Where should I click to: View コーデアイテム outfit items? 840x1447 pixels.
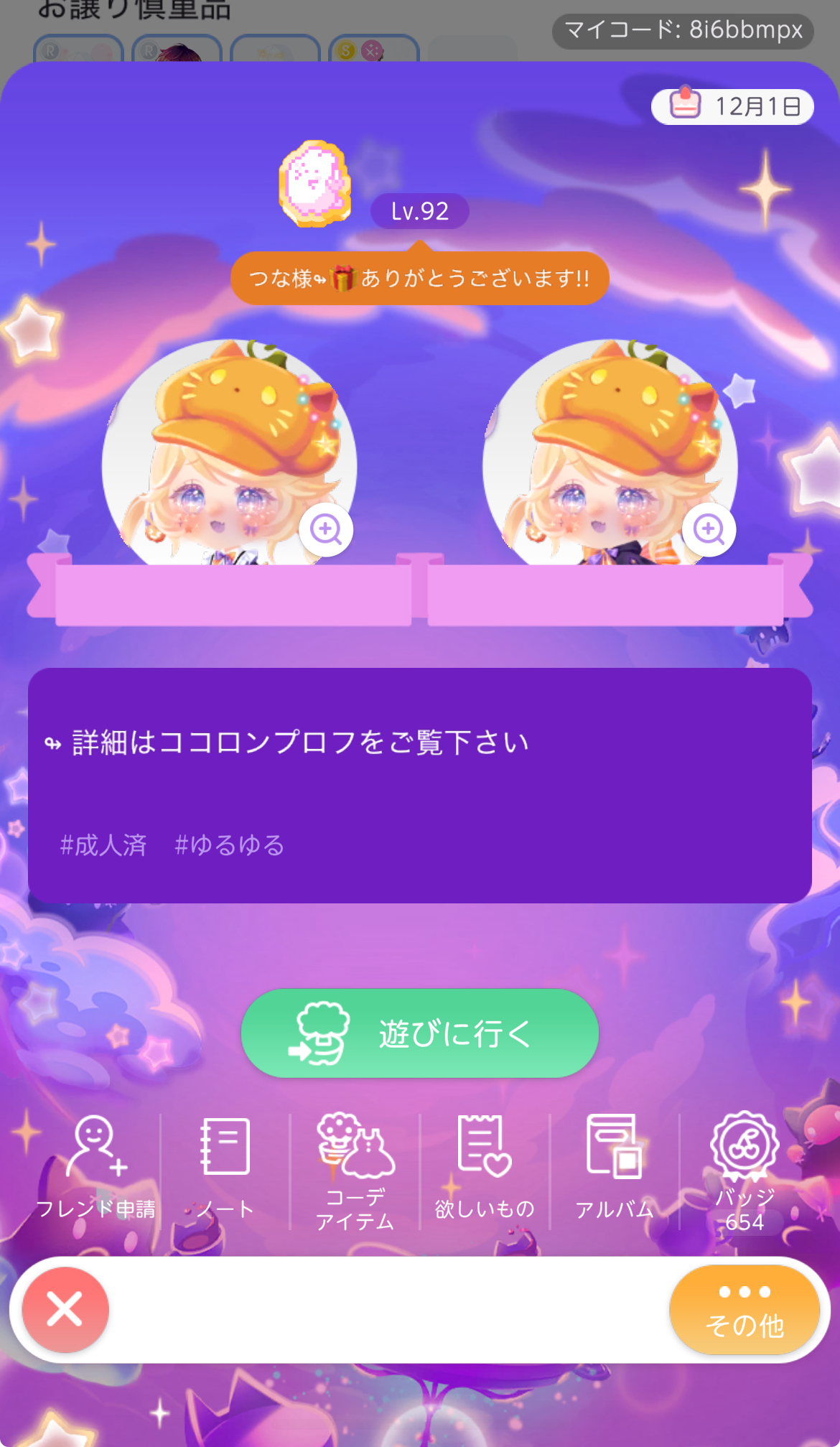tap(355, 1171)
